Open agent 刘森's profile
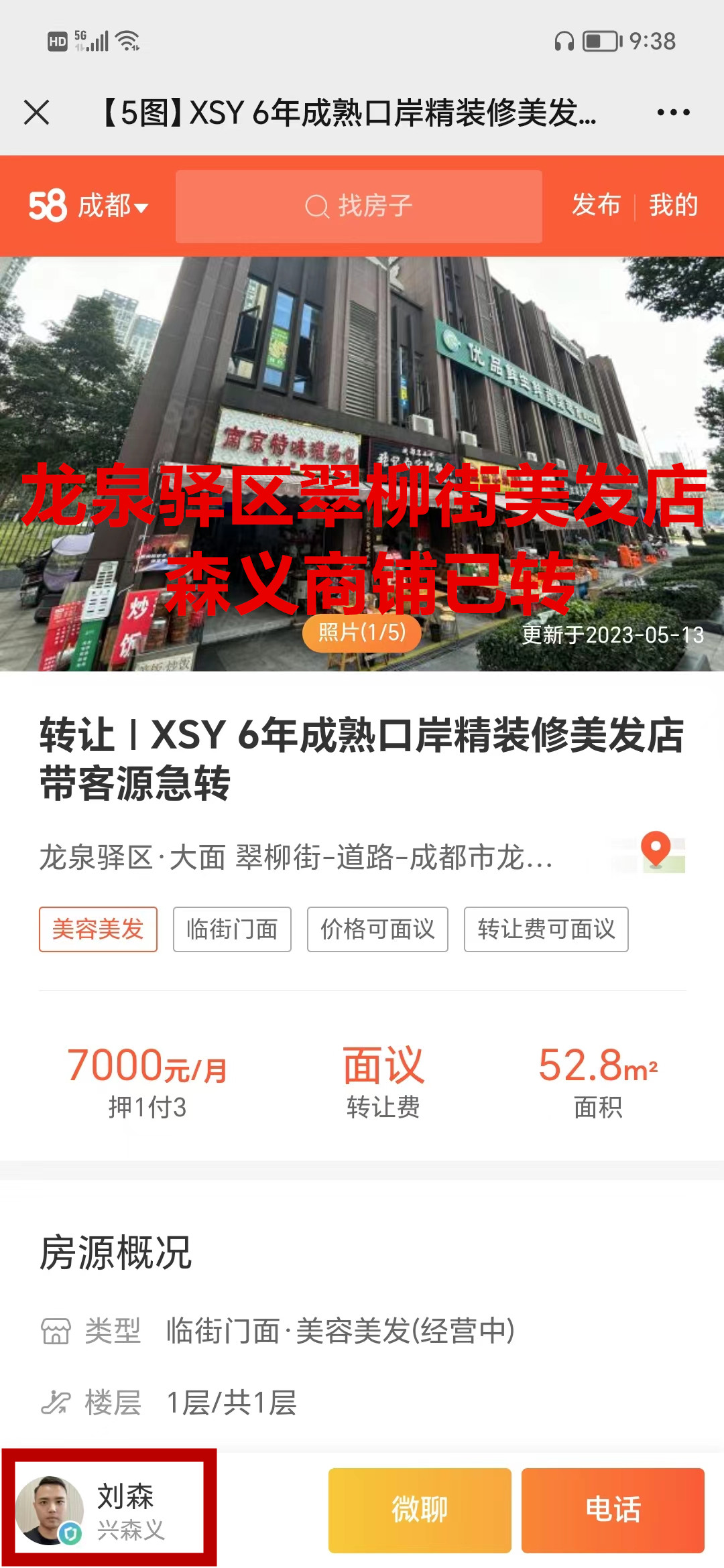This screenshot has width=724, height=1568. pyautogui.click(x=109, y=1510)
